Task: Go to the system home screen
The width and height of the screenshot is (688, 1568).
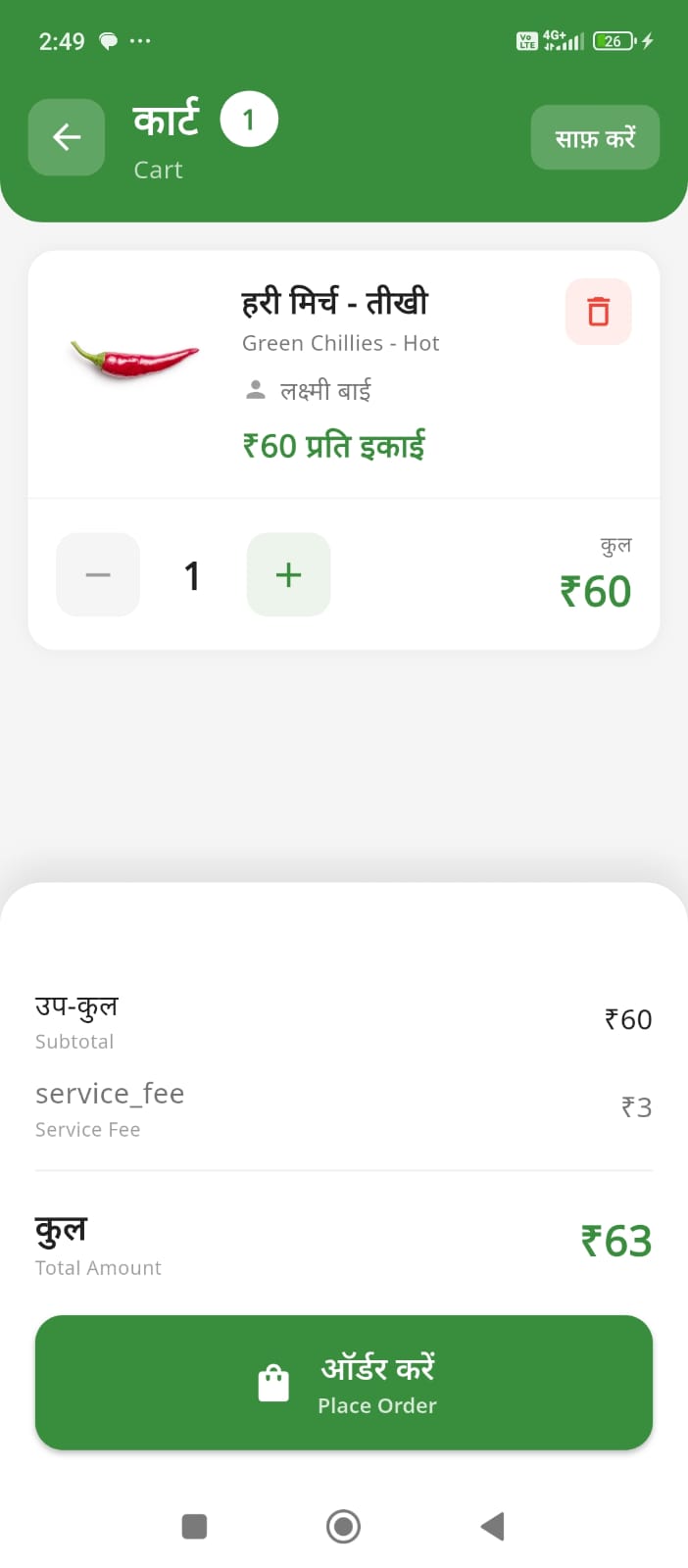Action: (x=343, y=1526)
